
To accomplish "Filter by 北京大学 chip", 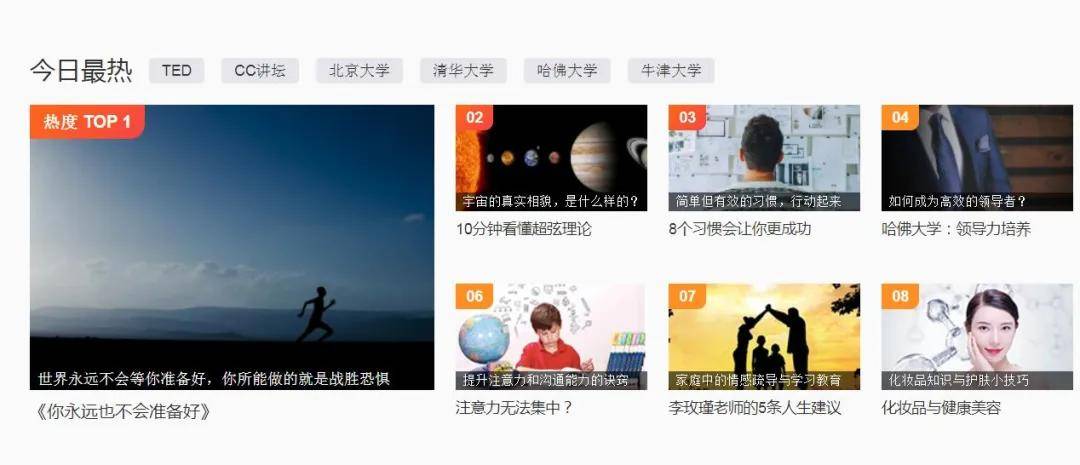I will coord(359,71).
